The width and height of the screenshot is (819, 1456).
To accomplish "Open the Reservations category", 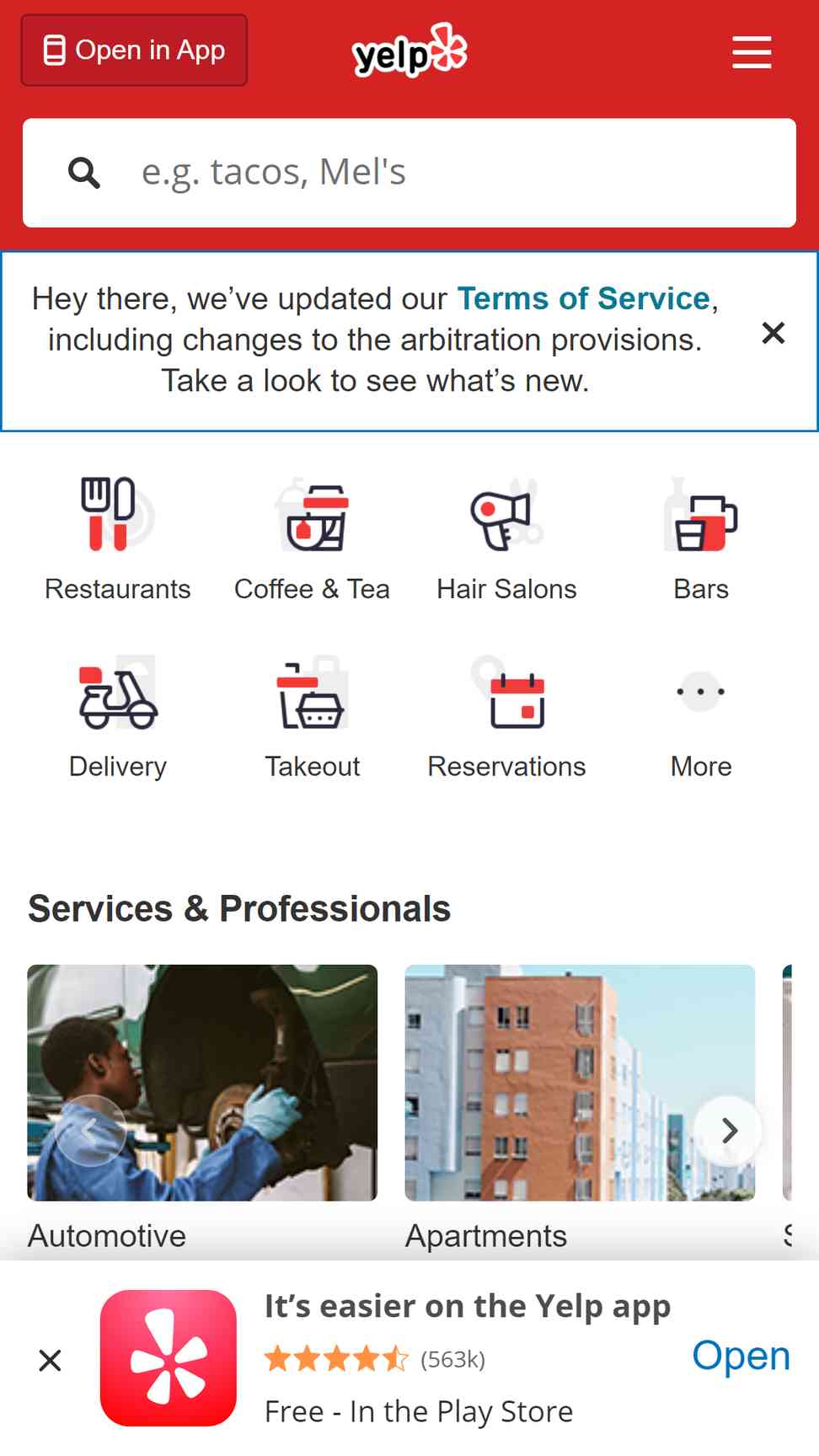I will point(506,716).
